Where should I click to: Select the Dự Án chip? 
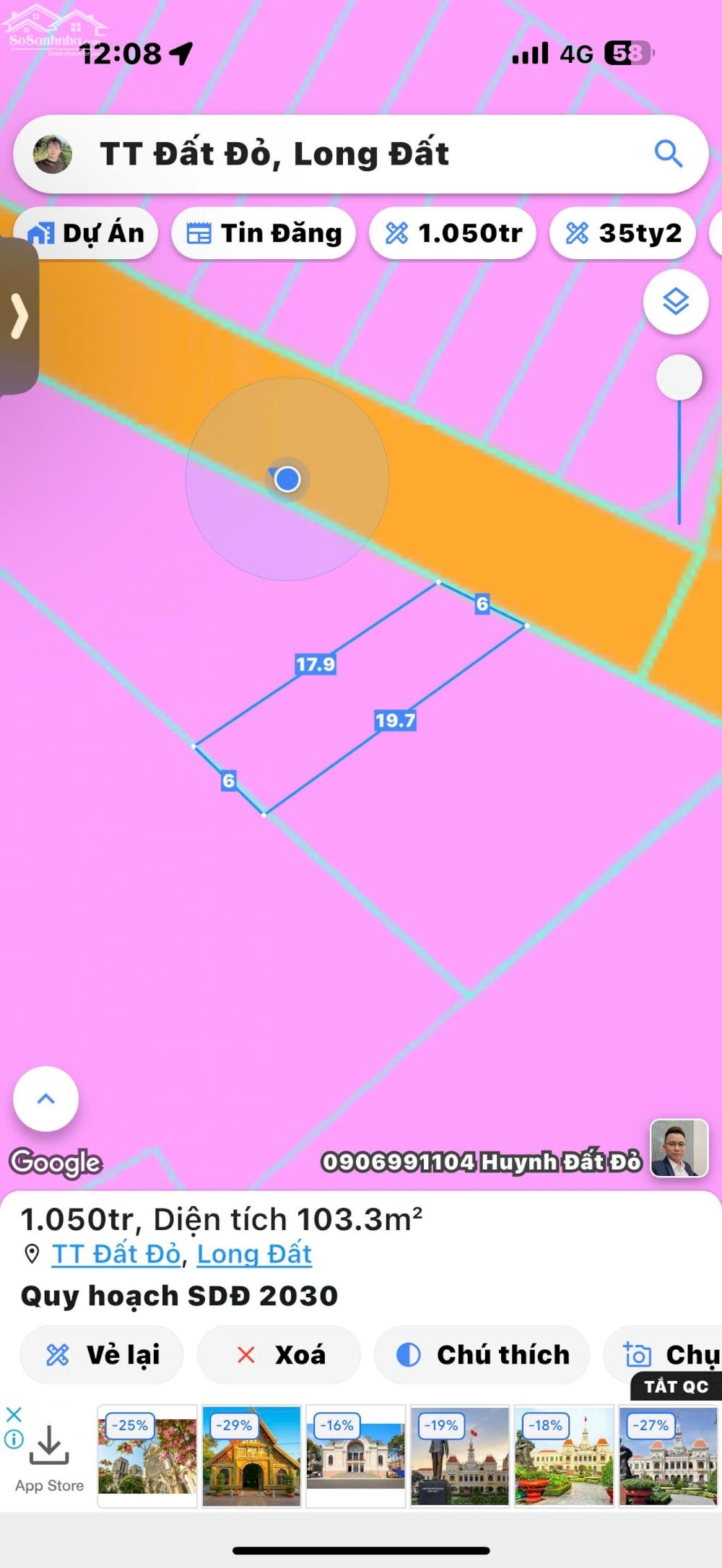click(87, 233)
